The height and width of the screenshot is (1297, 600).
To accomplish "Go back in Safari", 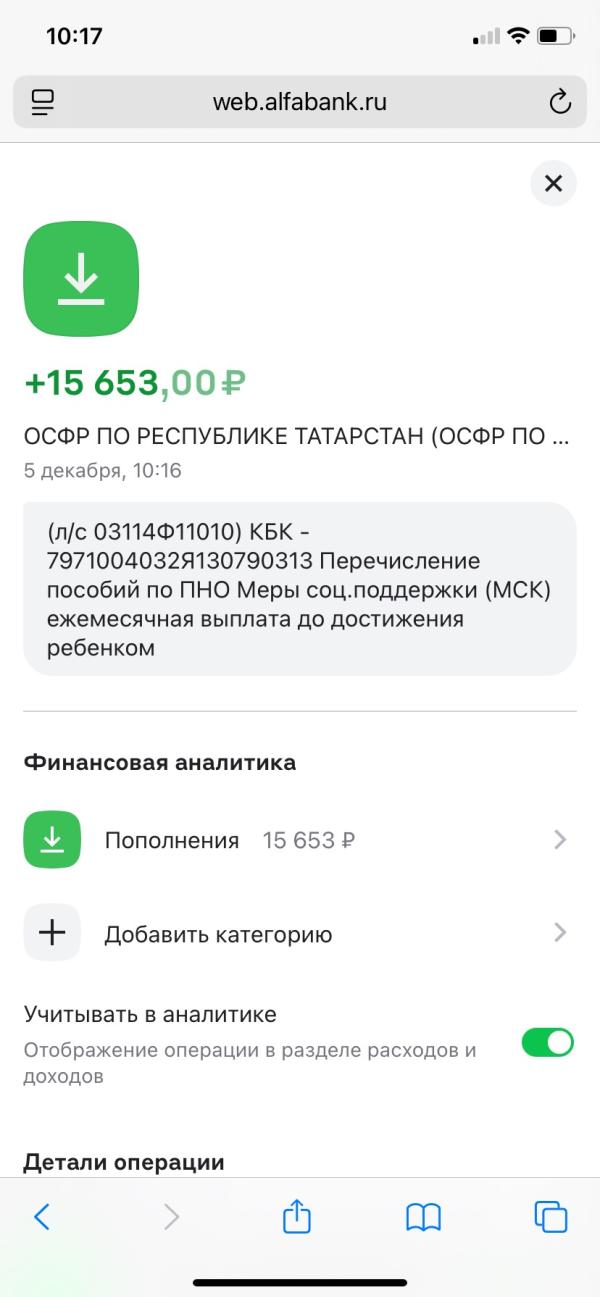I will tap(42, 1216).
